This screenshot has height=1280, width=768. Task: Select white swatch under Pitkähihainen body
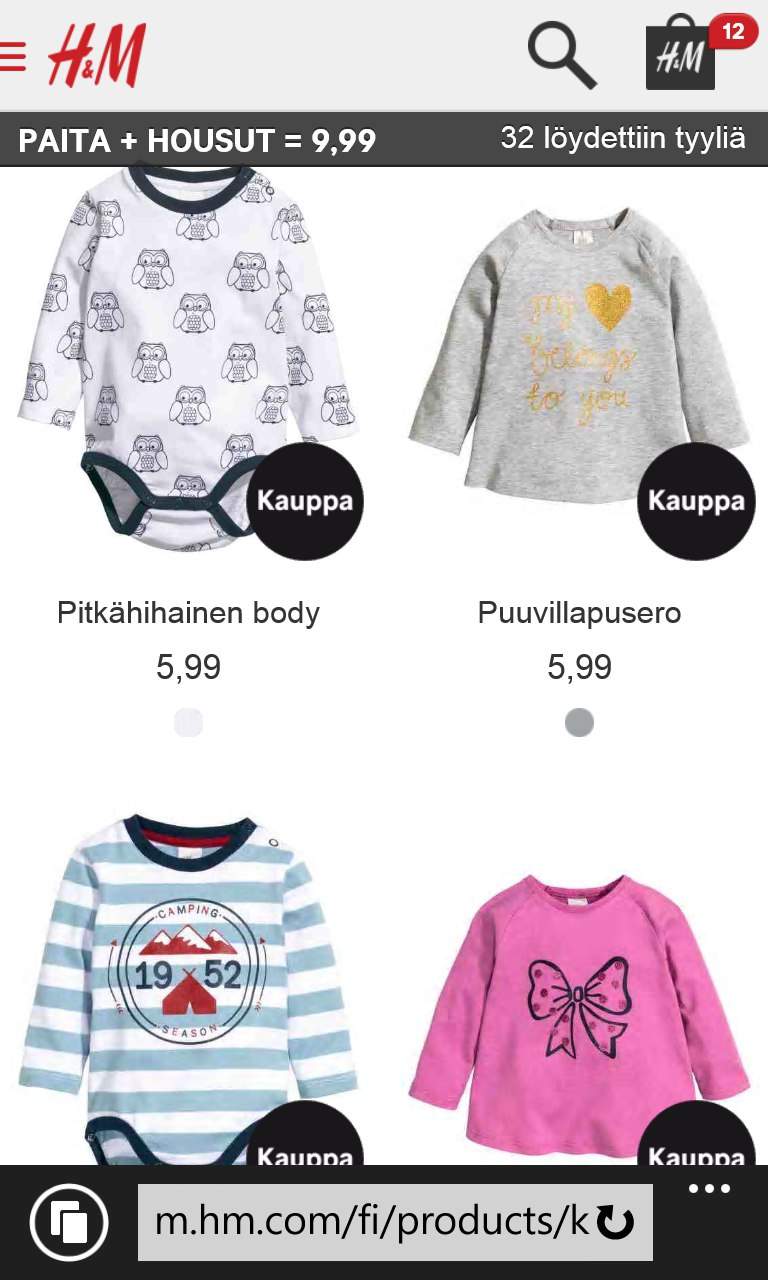pyautogui.click(x=188, y=723)
